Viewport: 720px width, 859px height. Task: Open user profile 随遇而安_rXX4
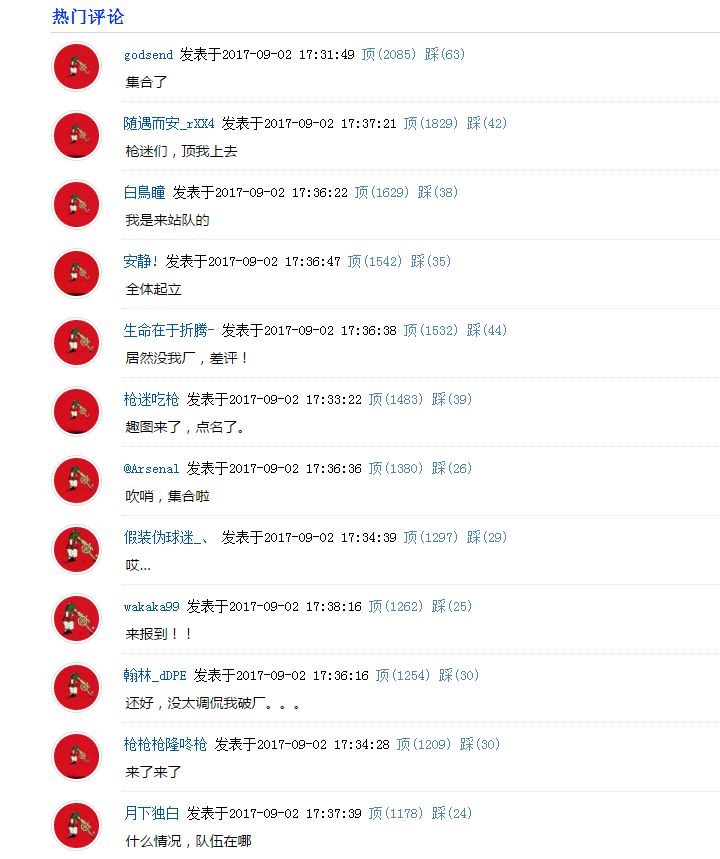coord(169,124)
